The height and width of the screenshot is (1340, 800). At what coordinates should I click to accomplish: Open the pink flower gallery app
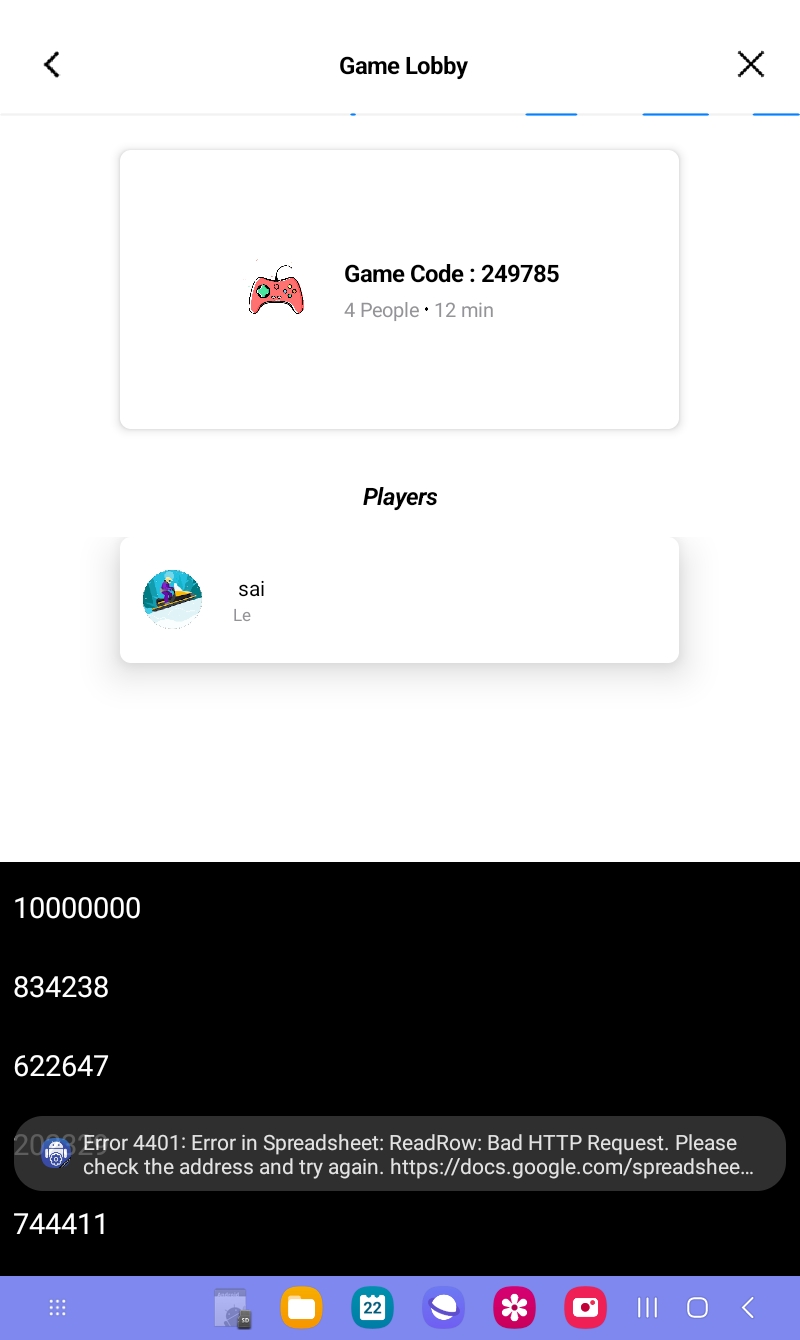click(514, 1307)
